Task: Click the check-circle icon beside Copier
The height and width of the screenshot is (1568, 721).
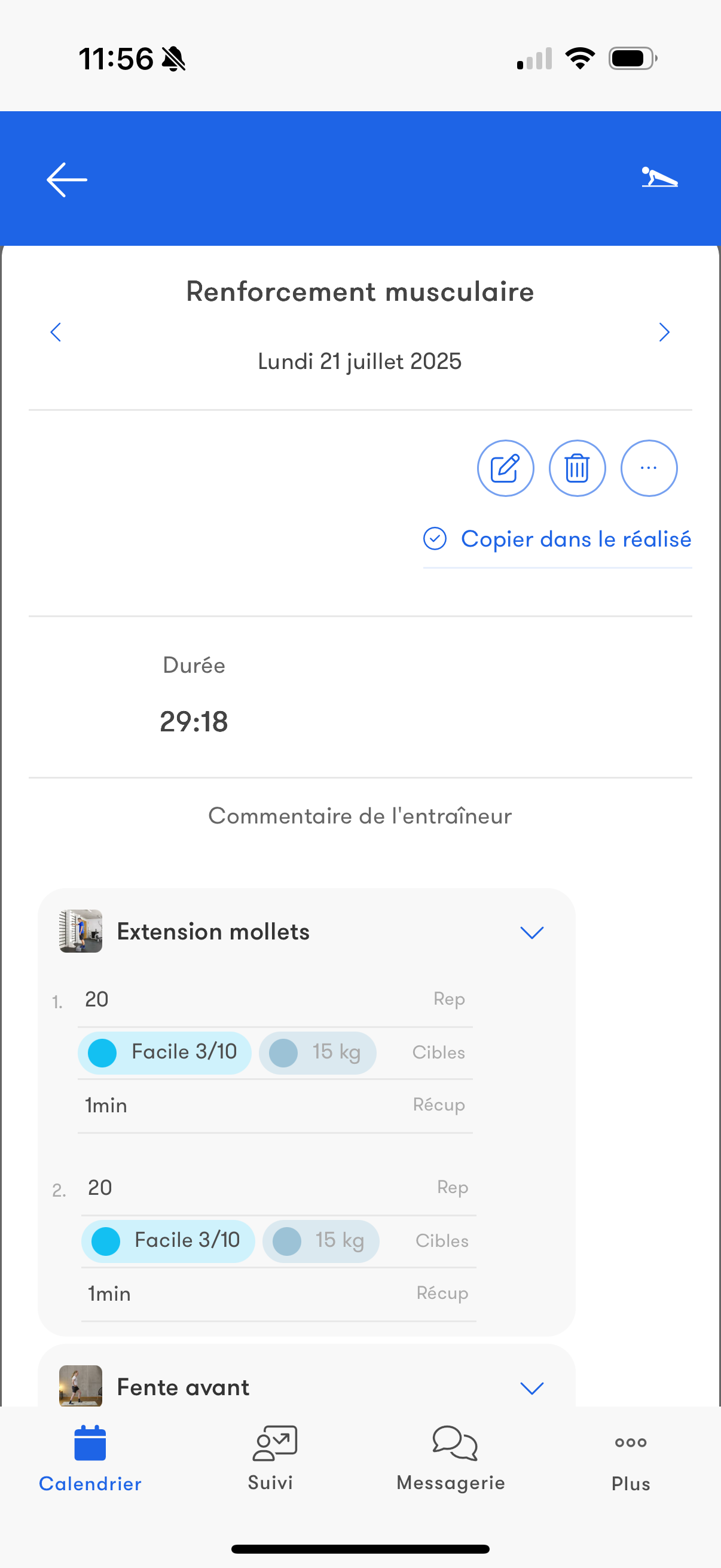Action: (x=435, y=539)
